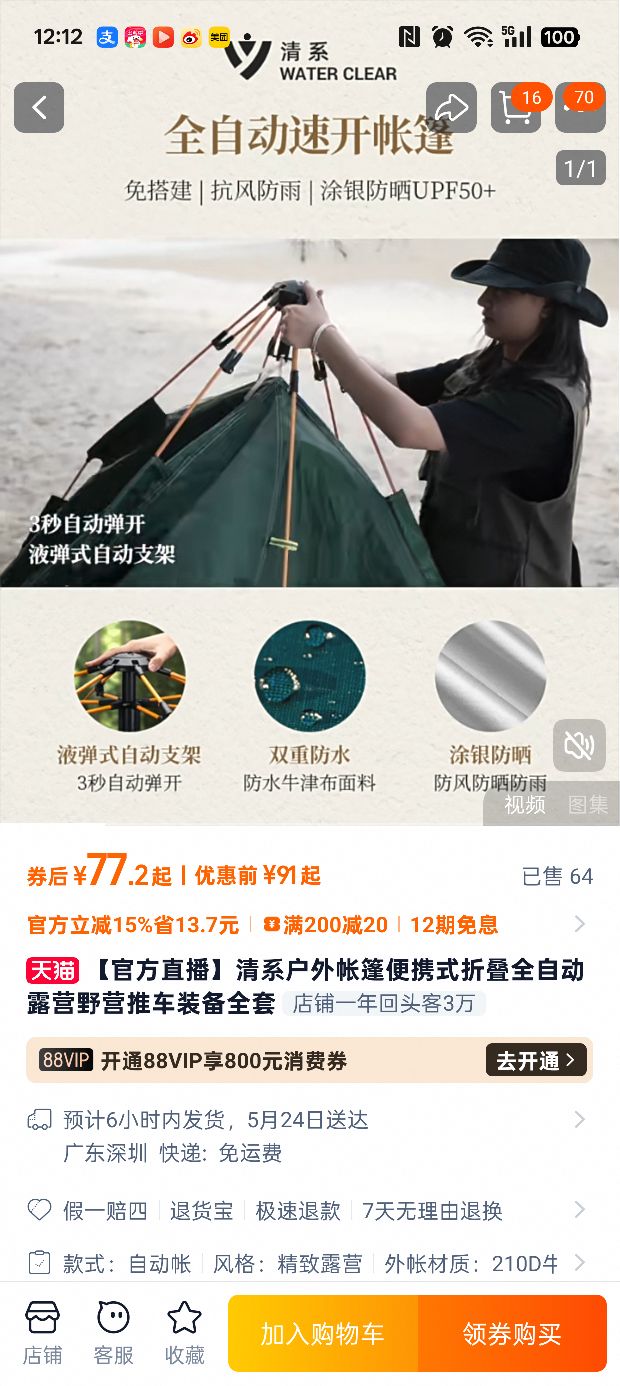
Task: Go back from product page
Action: pyautogui.click(x=39, y=108)
